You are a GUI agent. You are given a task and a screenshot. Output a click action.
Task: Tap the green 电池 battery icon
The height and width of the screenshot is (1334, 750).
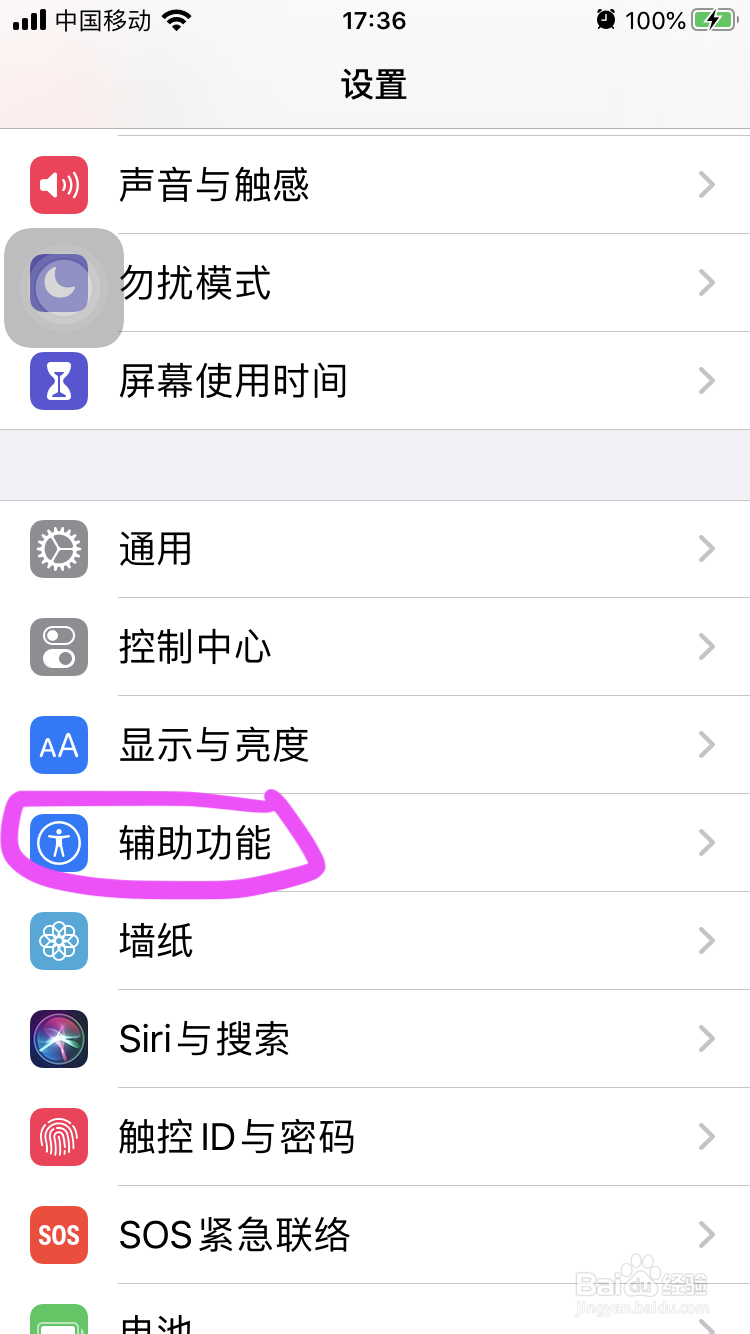(x=58, y=1320)
